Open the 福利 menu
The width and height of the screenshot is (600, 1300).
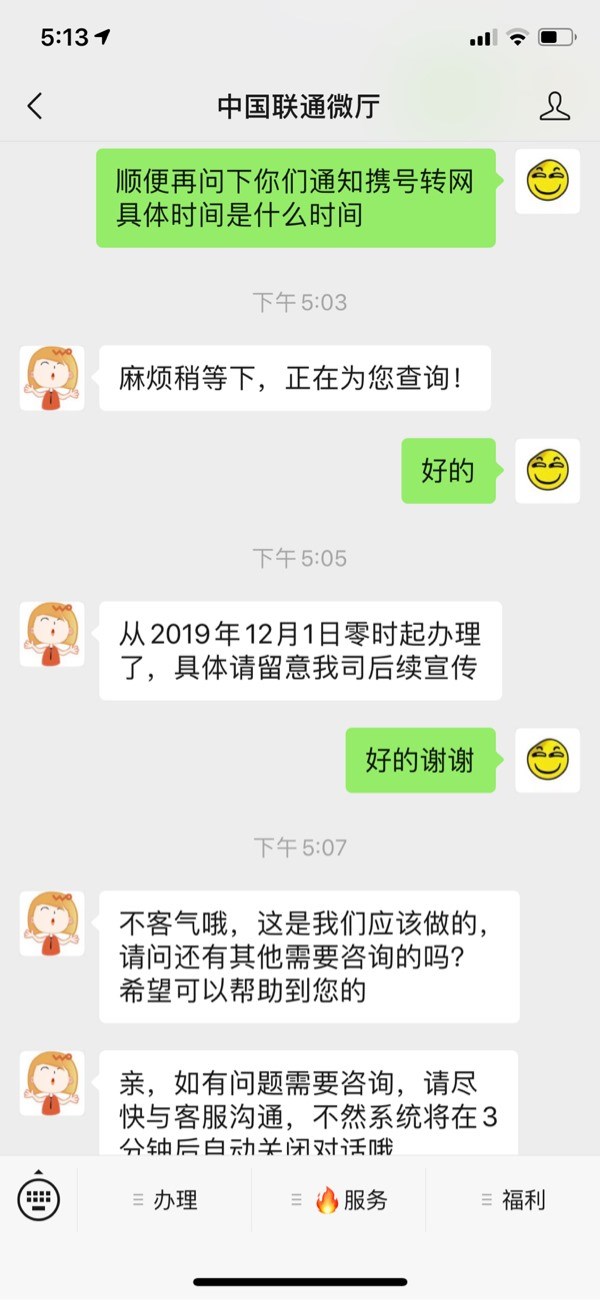coord(513,1200)
